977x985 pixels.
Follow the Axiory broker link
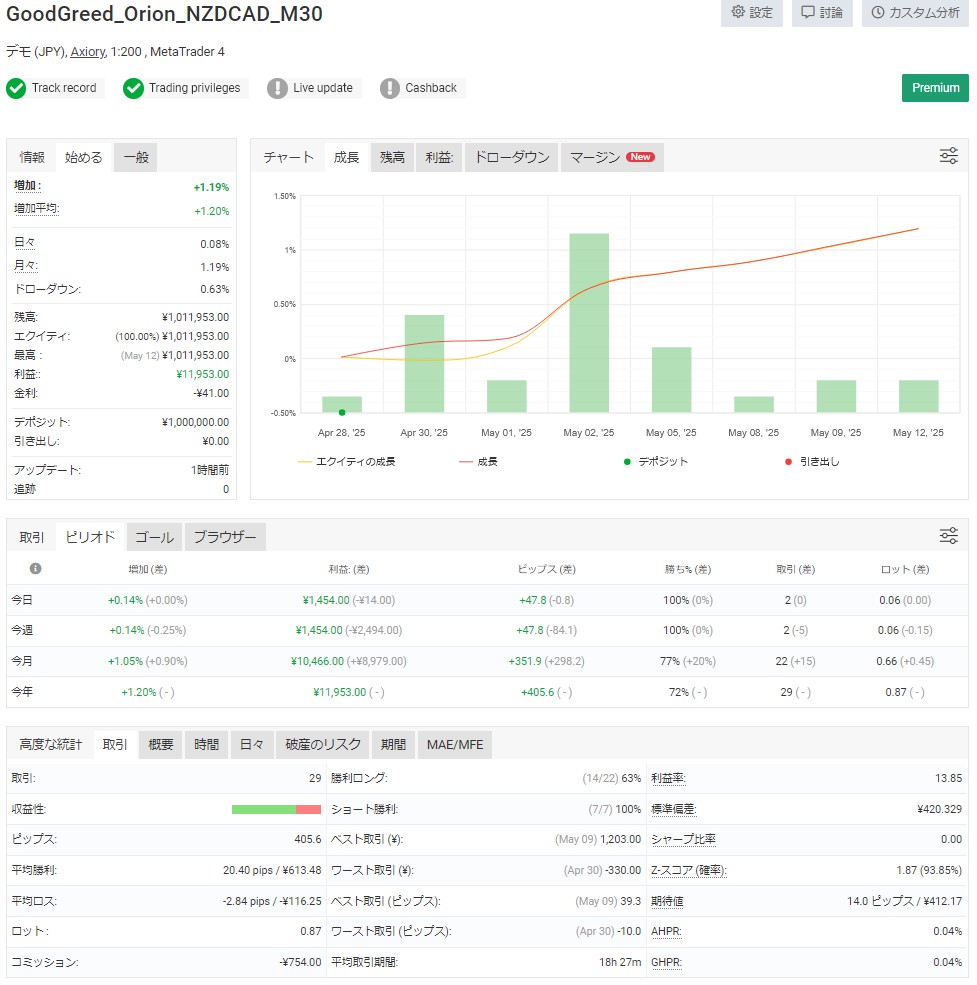coord(88,51)
